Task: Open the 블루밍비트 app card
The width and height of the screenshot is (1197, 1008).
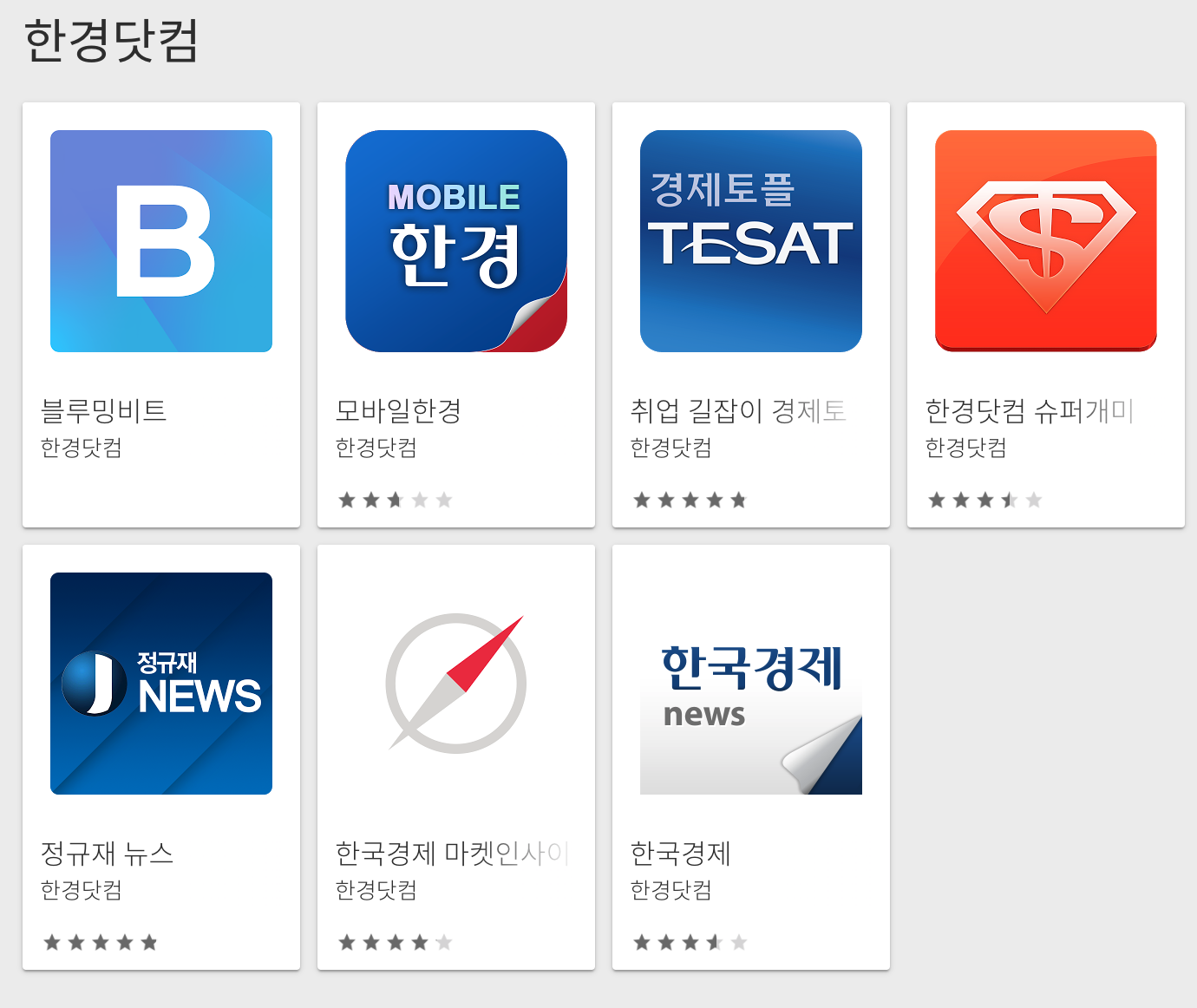Action: pos(161,241)
